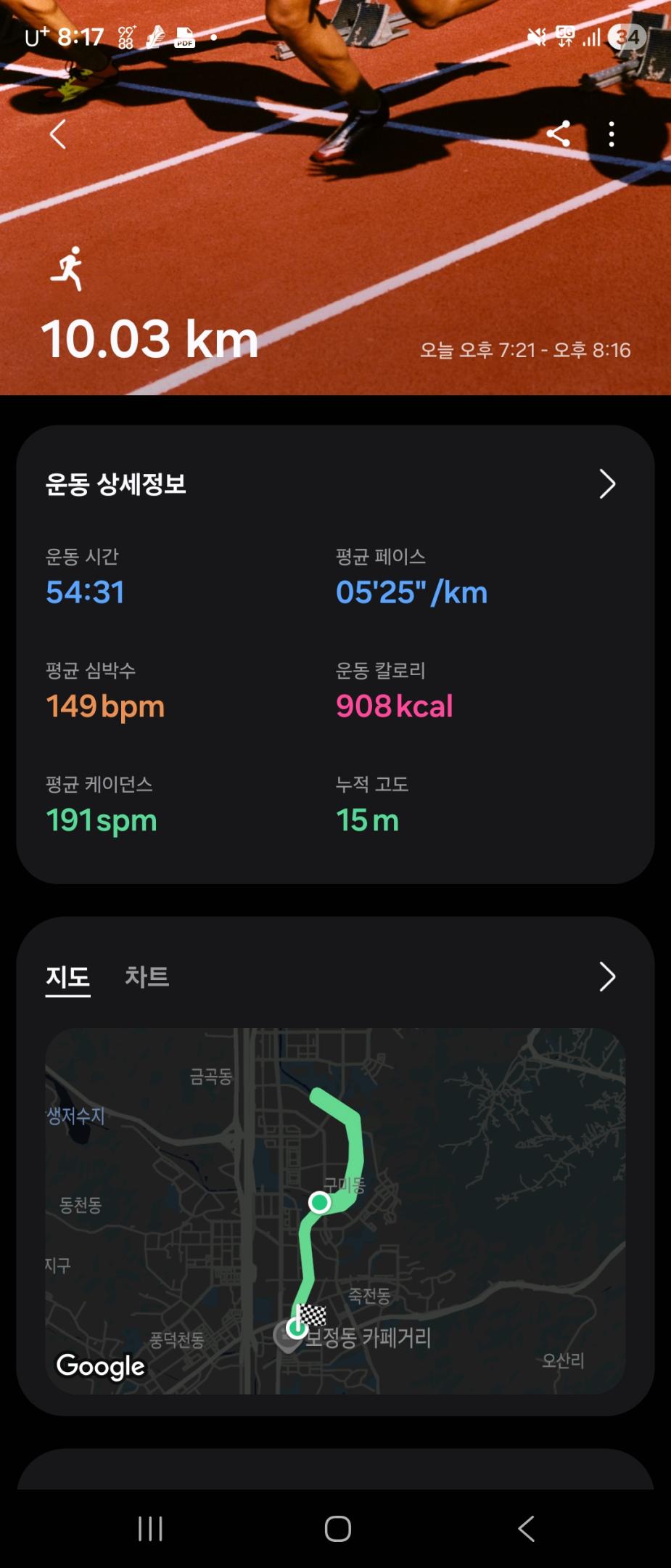Image resolution: width=671 pixels, height=1568 pixels.
Task: Tap the system back button
Action: coord(526,1529)
